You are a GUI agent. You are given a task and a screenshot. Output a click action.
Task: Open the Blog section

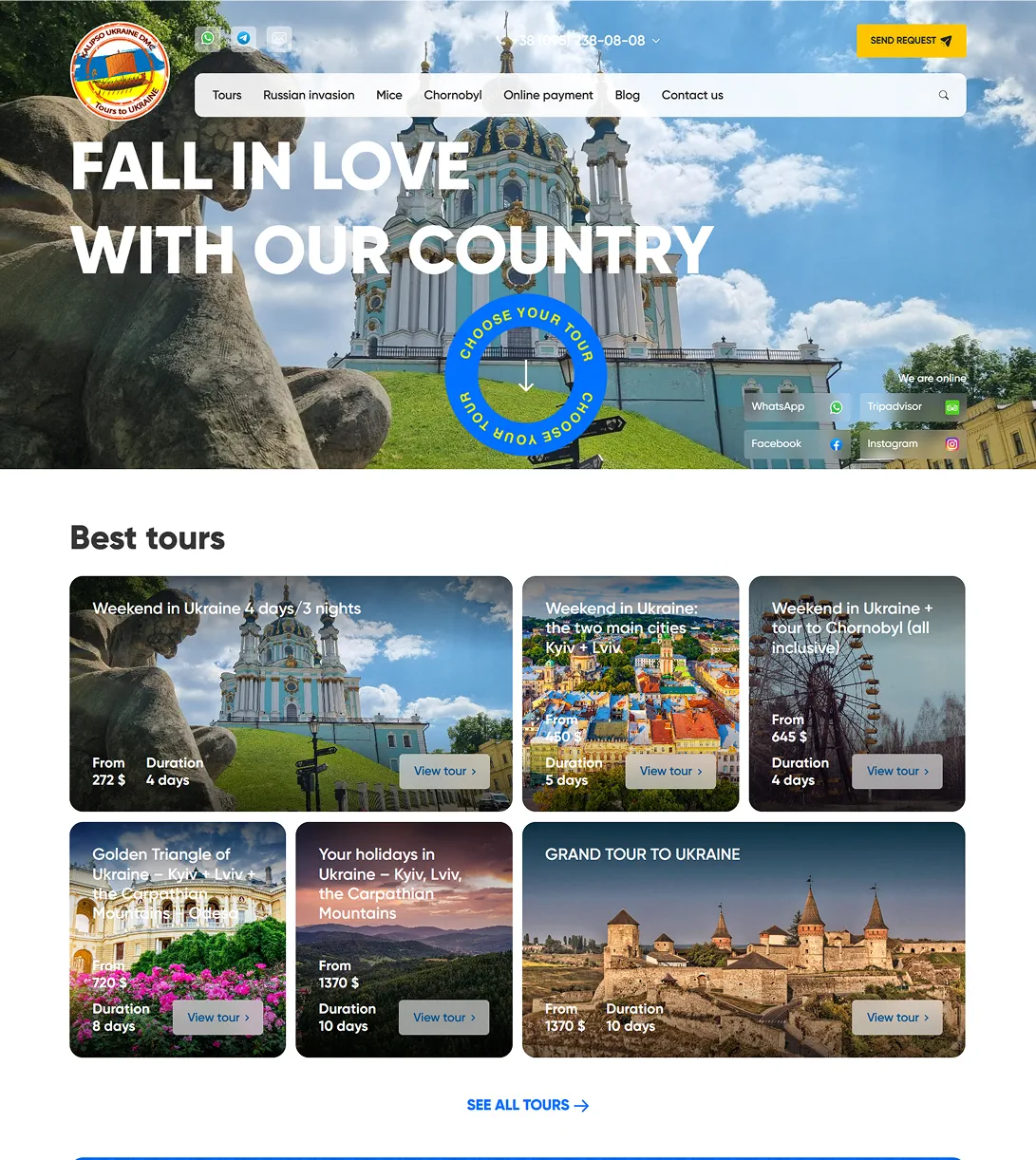point(627,95)
